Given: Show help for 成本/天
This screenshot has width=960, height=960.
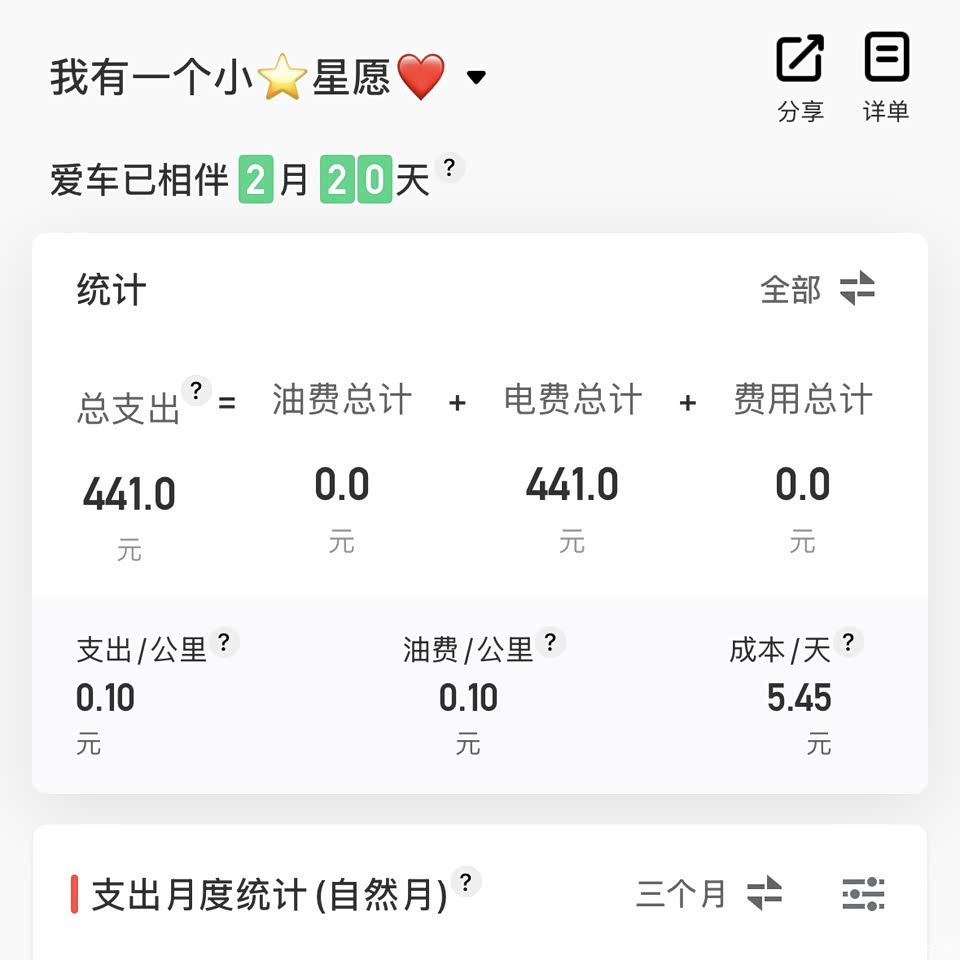Looking at the screenshot, I should coord(848,642).
